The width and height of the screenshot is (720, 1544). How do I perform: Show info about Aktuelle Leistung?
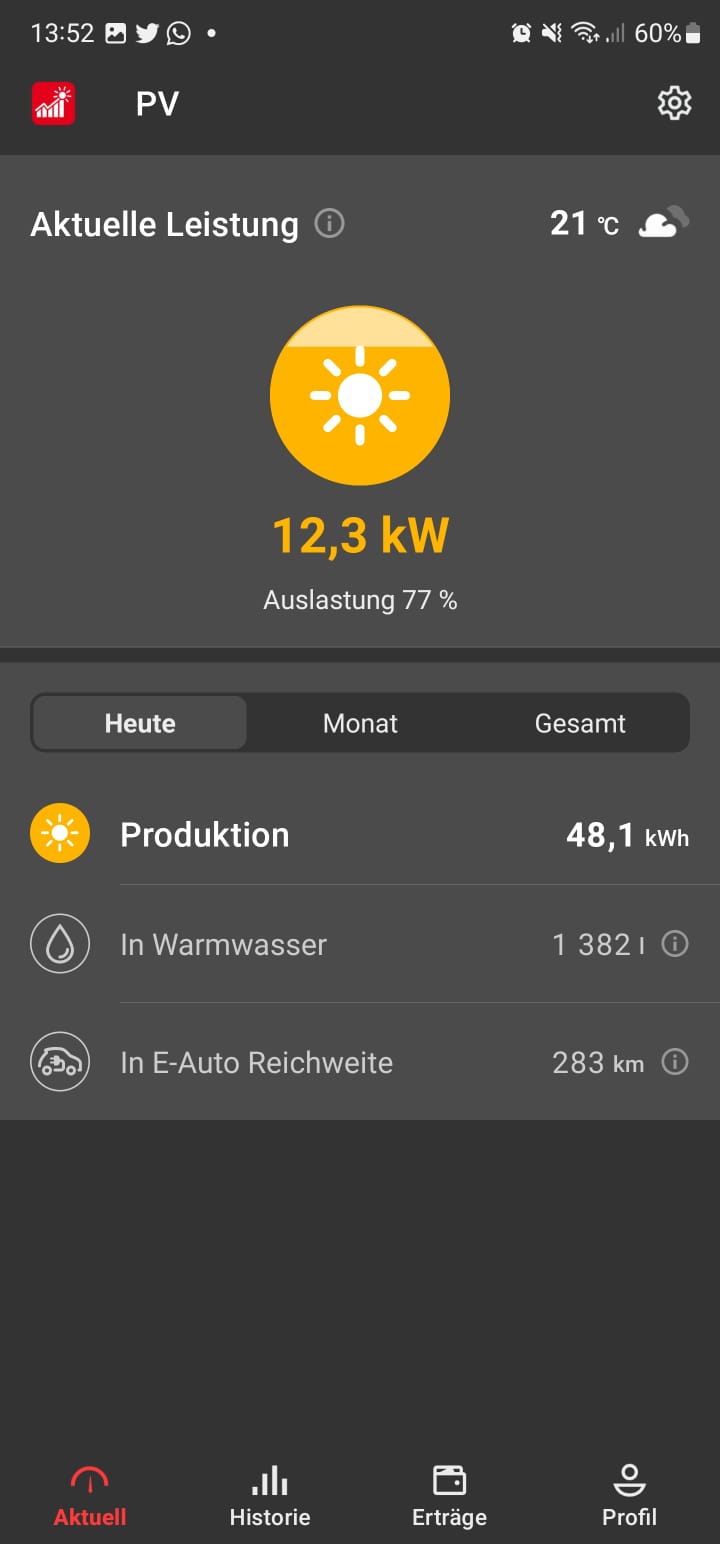point(329,224)
